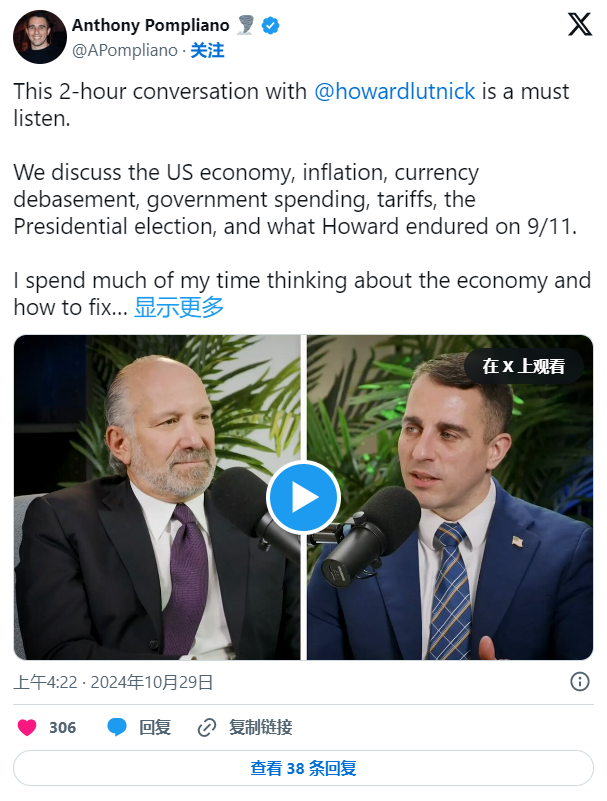Open the @howardlutnick mention
This screenshot has width=607, height=801.
tap(394, 91)
